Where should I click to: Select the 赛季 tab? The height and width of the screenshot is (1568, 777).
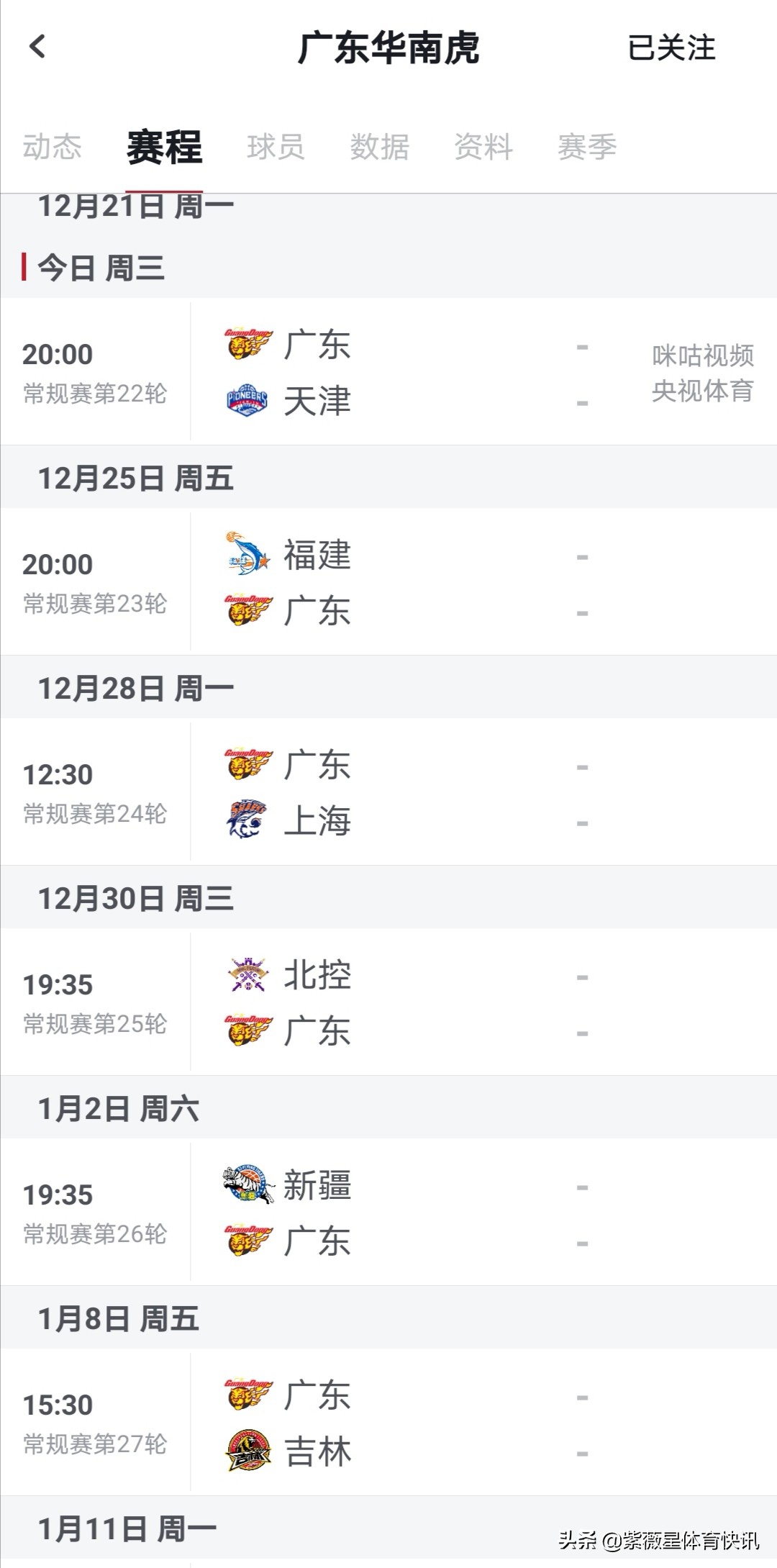587,147
